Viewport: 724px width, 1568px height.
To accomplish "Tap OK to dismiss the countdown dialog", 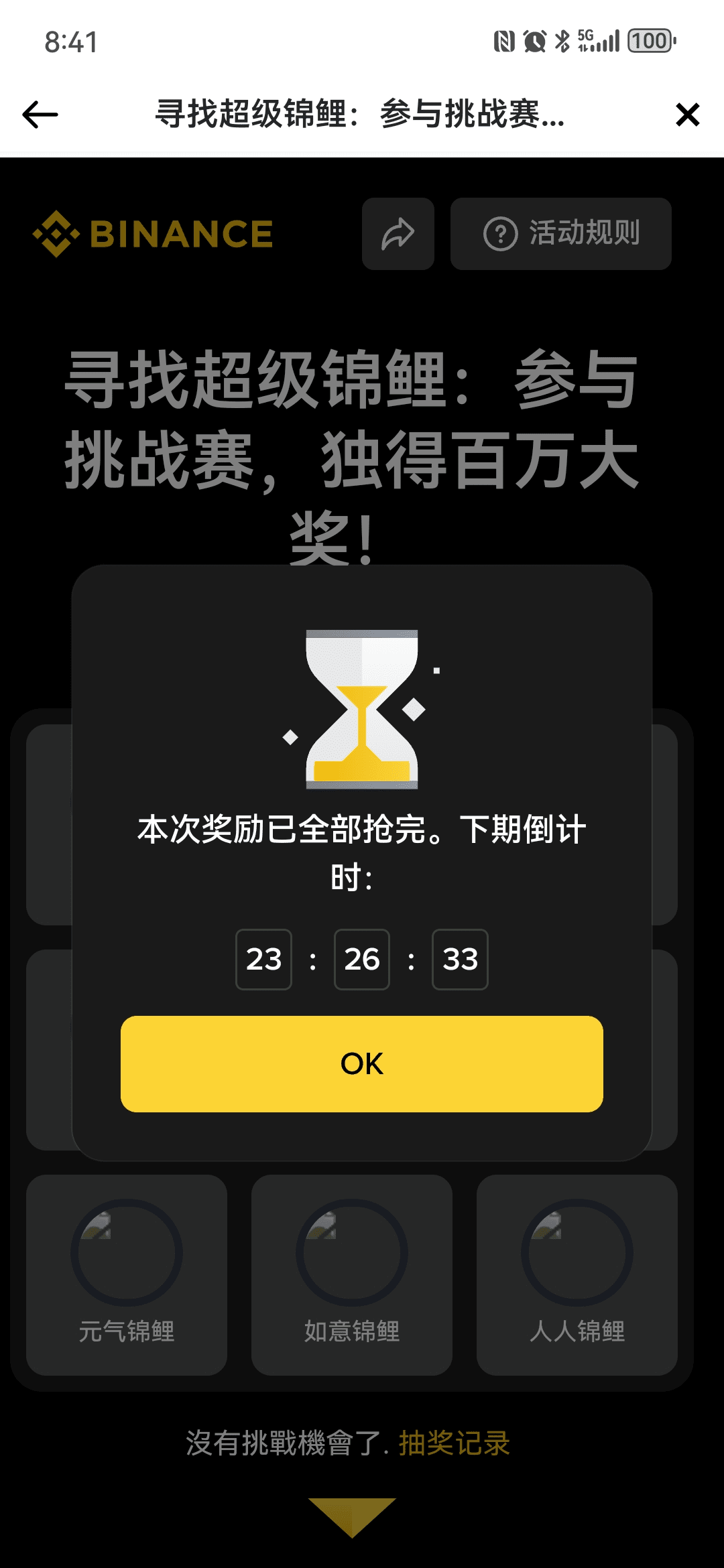I will click(362, 1063).
